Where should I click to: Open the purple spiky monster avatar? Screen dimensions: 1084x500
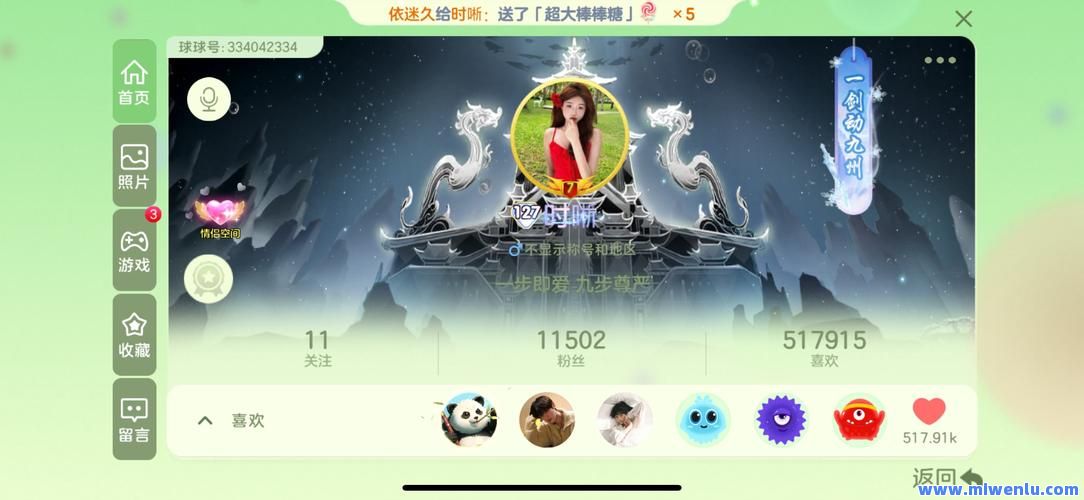point(781,420)
